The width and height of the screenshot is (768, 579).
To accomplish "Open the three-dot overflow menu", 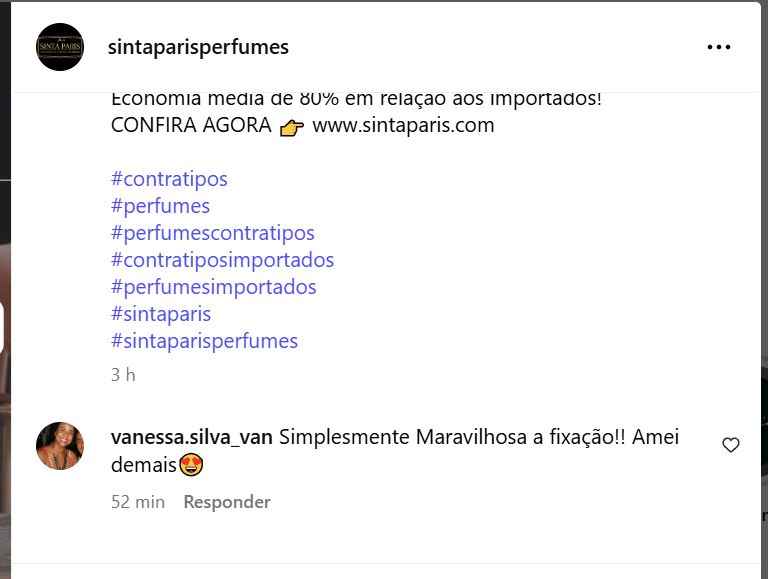I will coord(718,47).
